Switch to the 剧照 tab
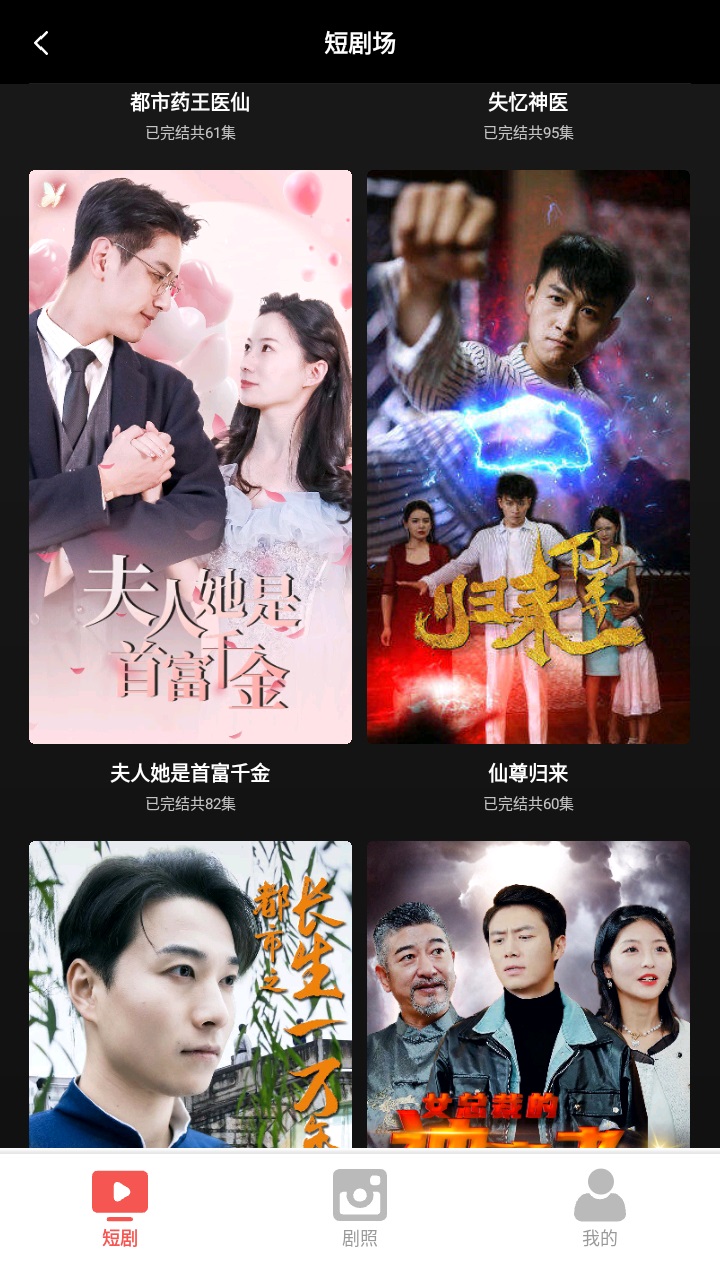 click(x=360, y=1209)
